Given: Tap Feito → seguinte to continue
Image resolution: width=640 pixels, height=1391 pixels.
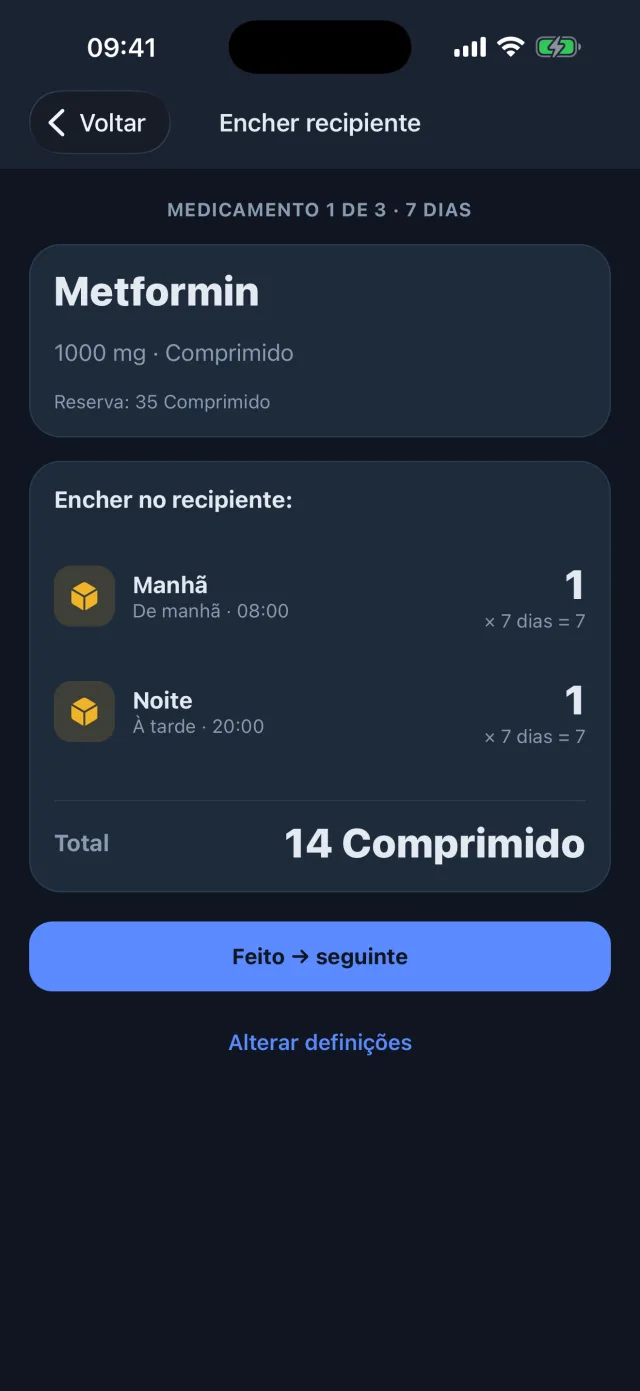Looking at the screenshot, I should [320, 957].
